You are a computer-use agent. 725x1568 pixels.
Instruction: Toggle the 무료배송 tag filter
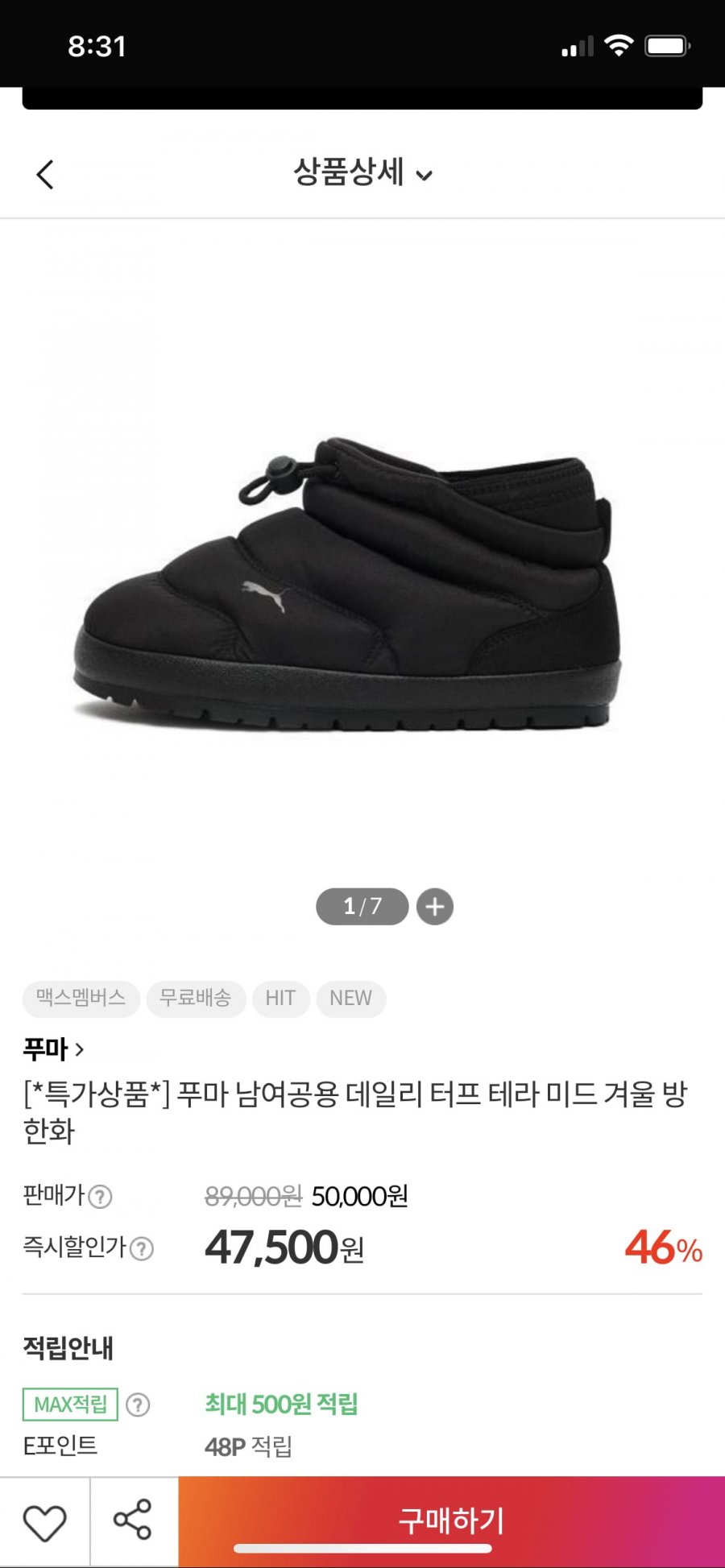coord(196,999)
